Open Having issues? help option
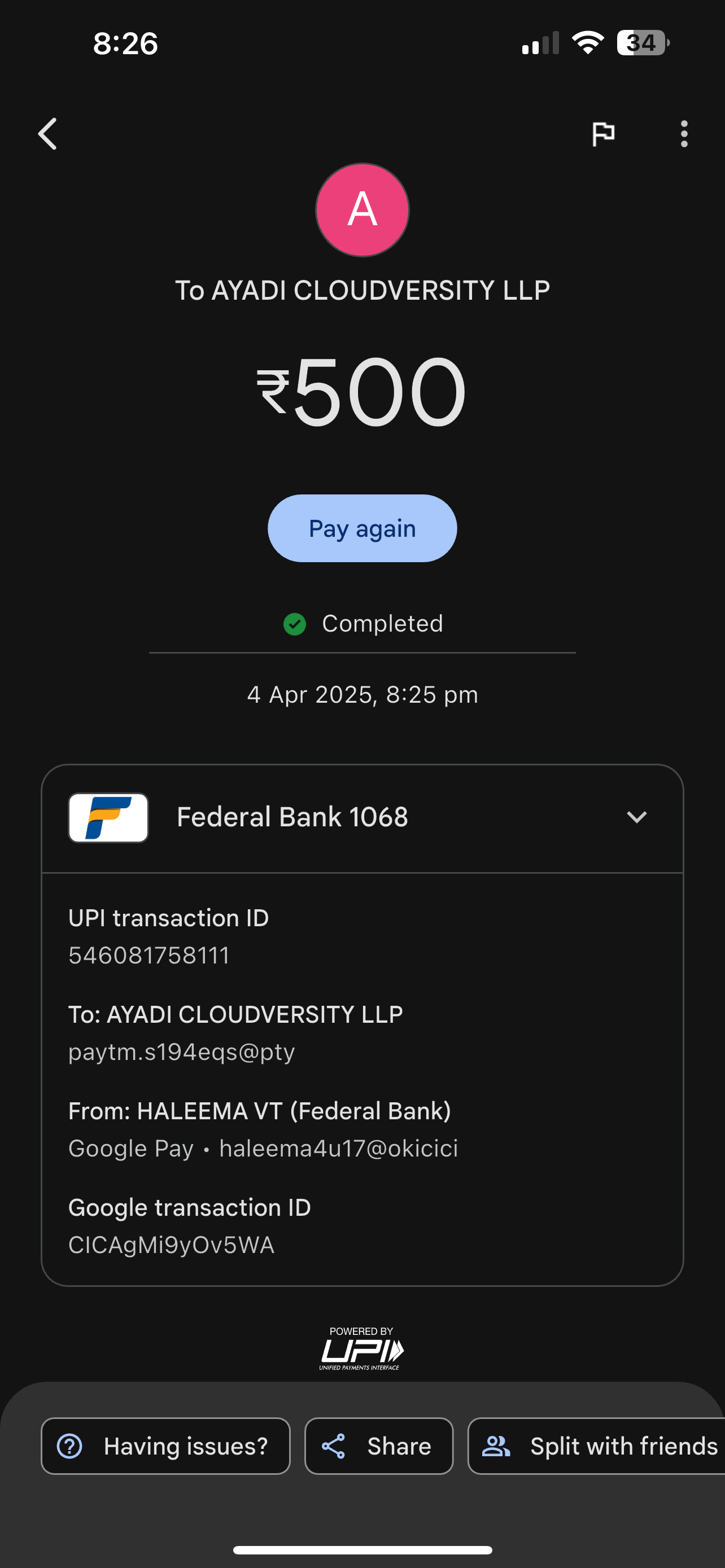Screen dimensions: 725x1568 point(165,1446)
